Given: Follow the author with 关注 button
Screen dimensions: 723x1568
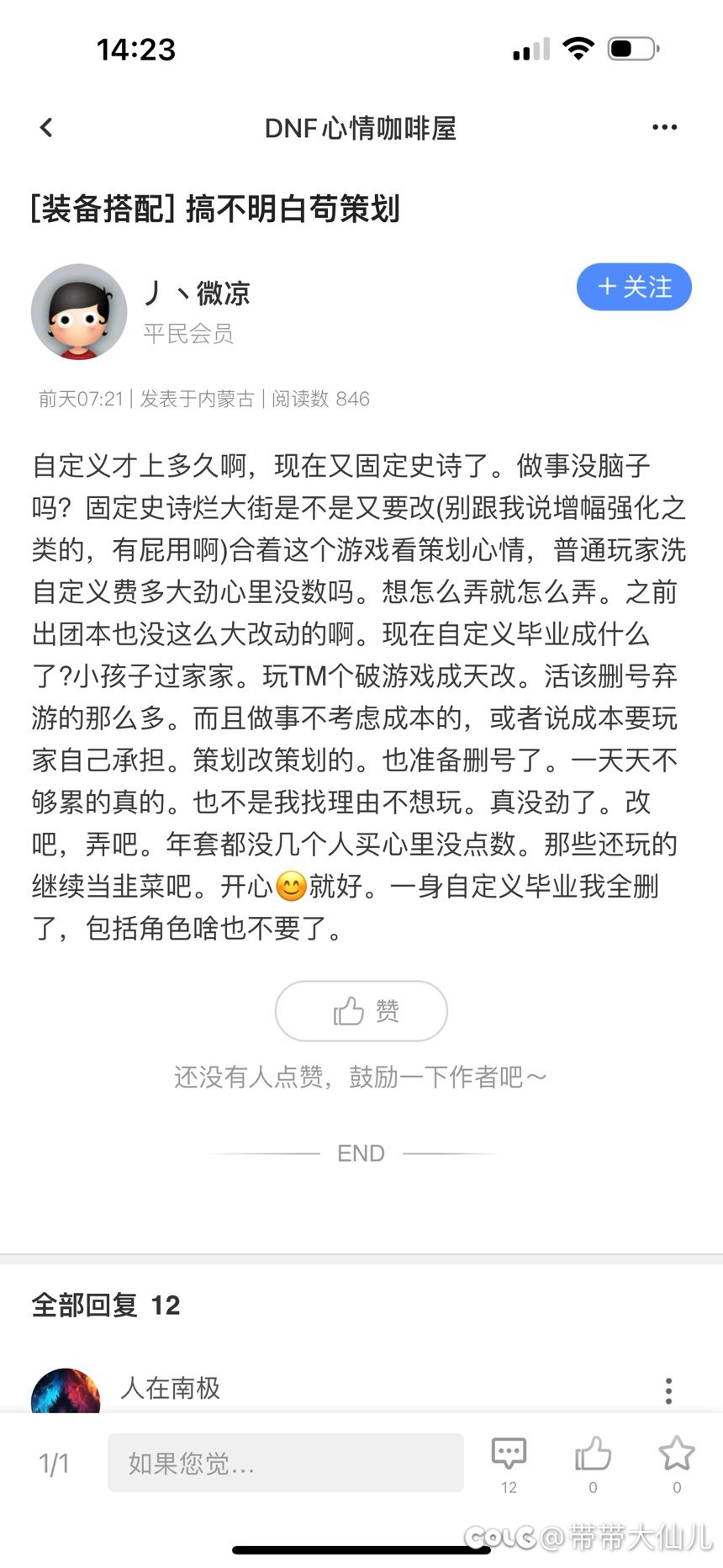Looking at the screenshot, I should coord(634,287).
